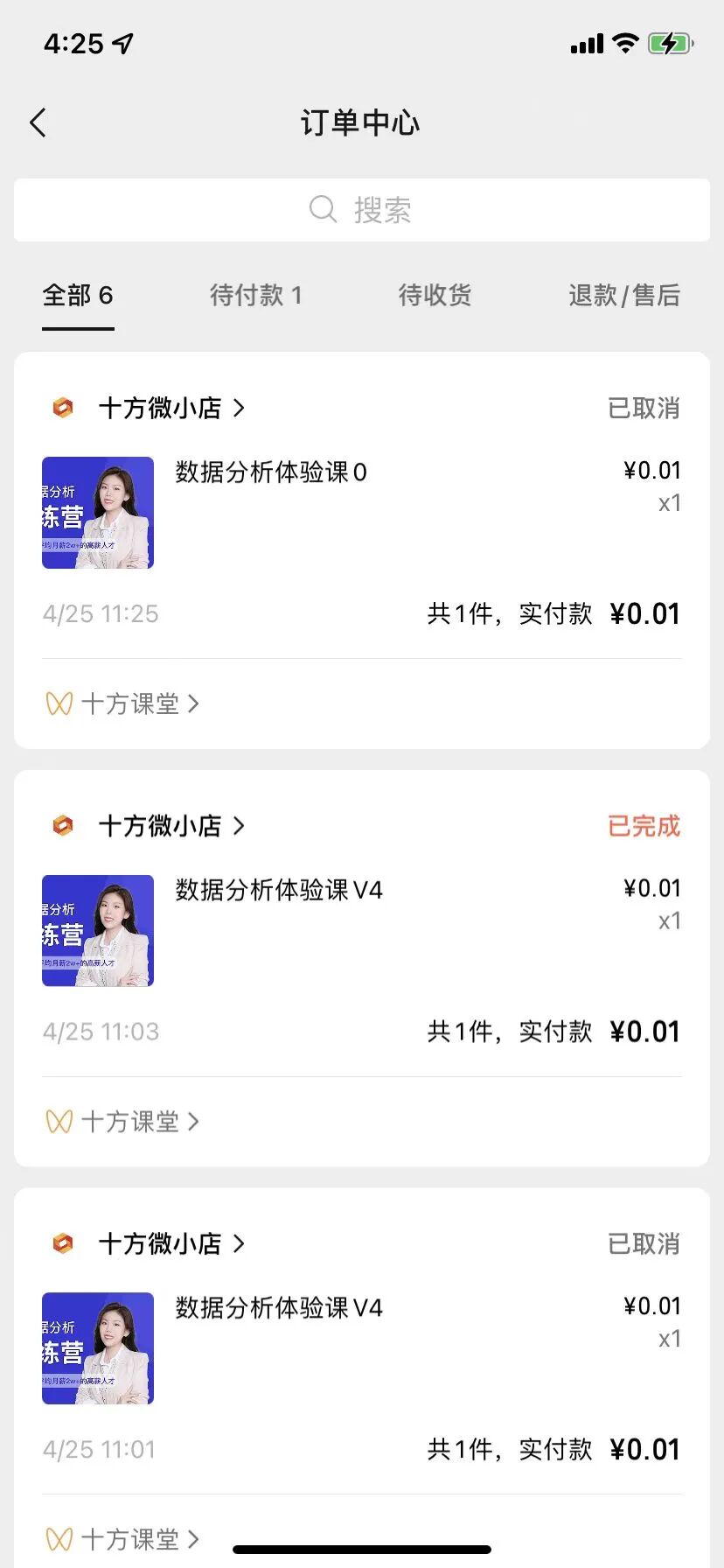
Task: Open 十方微小店 in the 11:01 order
Action: point(171,1243)
